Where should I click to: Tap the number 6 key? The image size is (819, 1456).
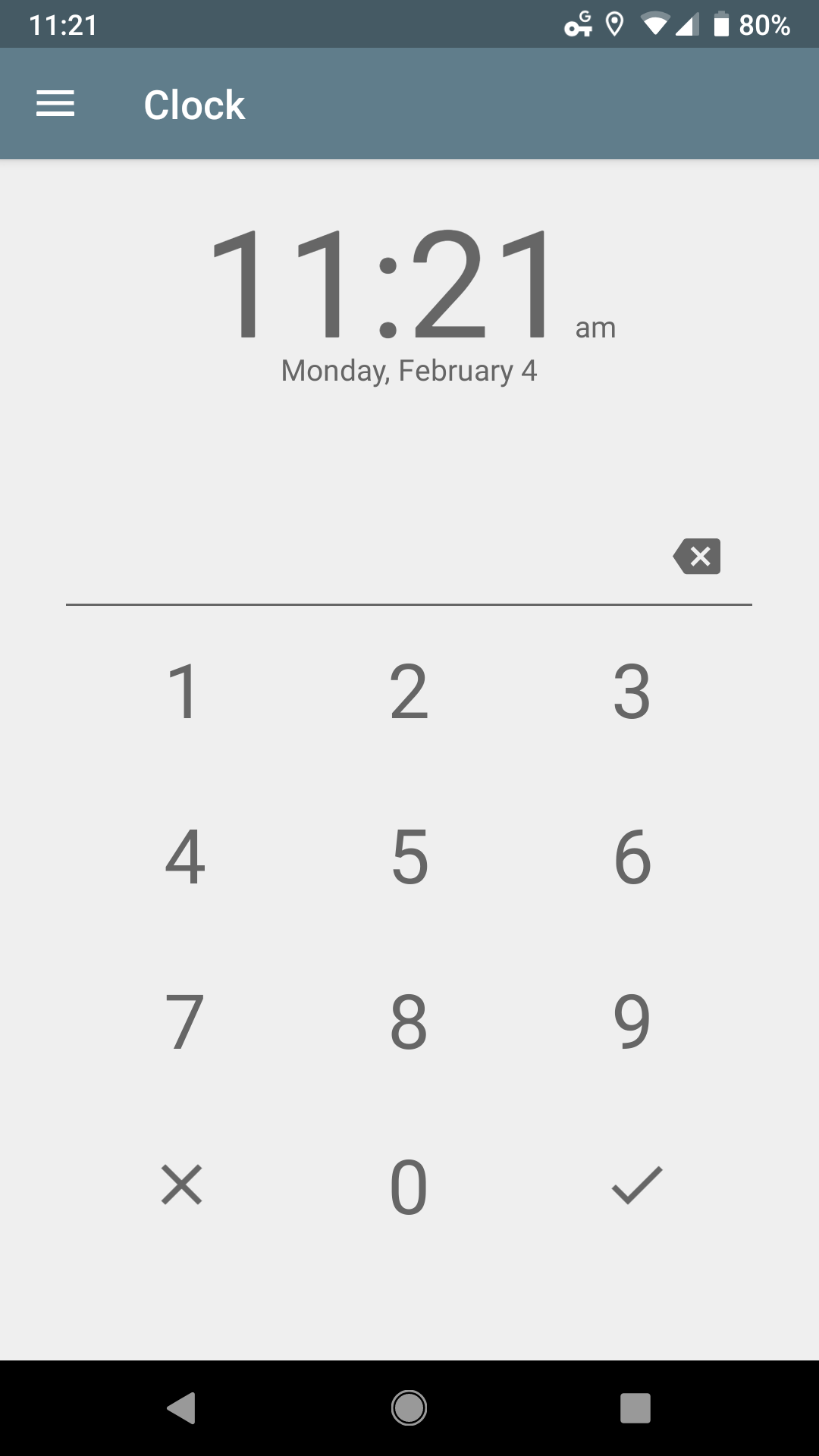pyautogui.click(x=632, y=856)
